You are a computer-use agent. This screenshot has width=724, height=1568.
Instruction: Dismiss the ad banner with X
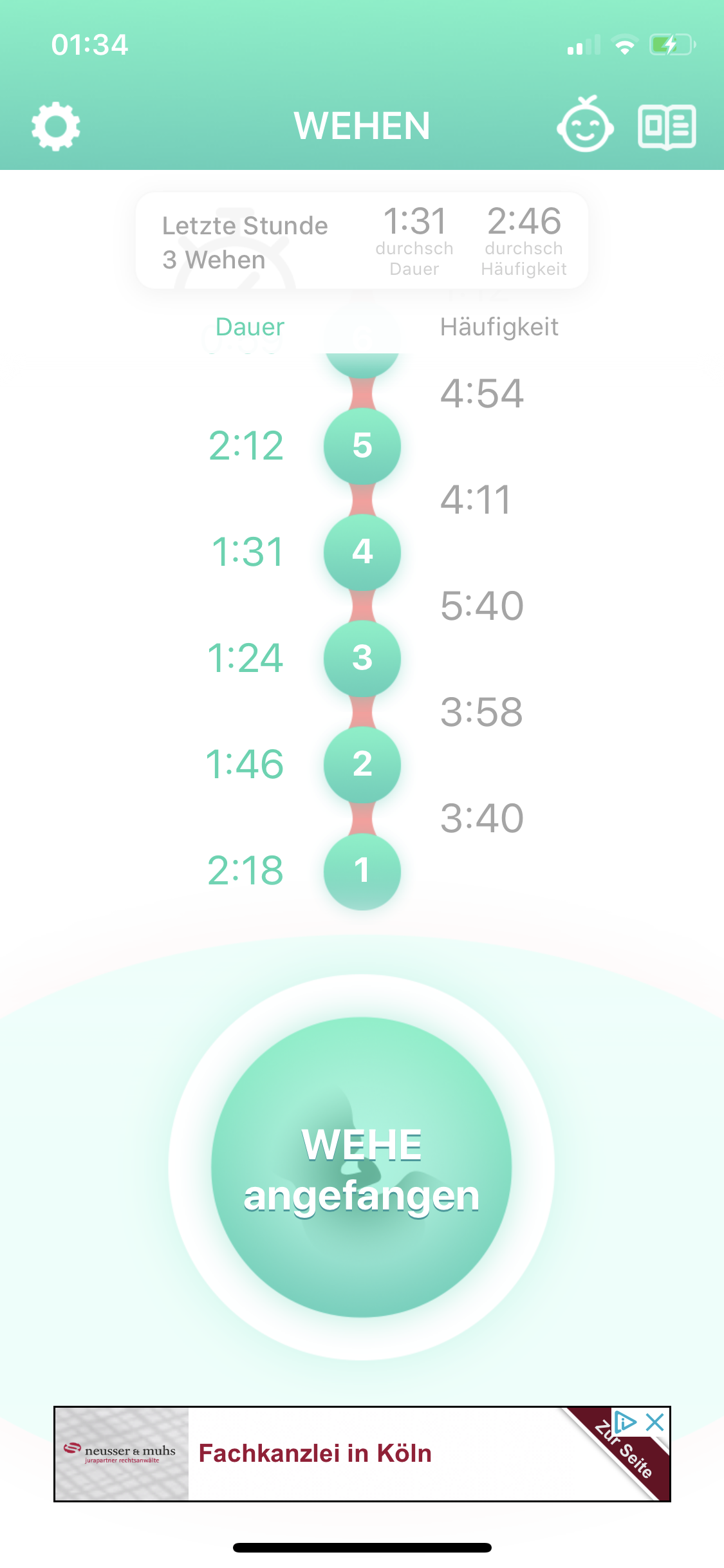654,1422
